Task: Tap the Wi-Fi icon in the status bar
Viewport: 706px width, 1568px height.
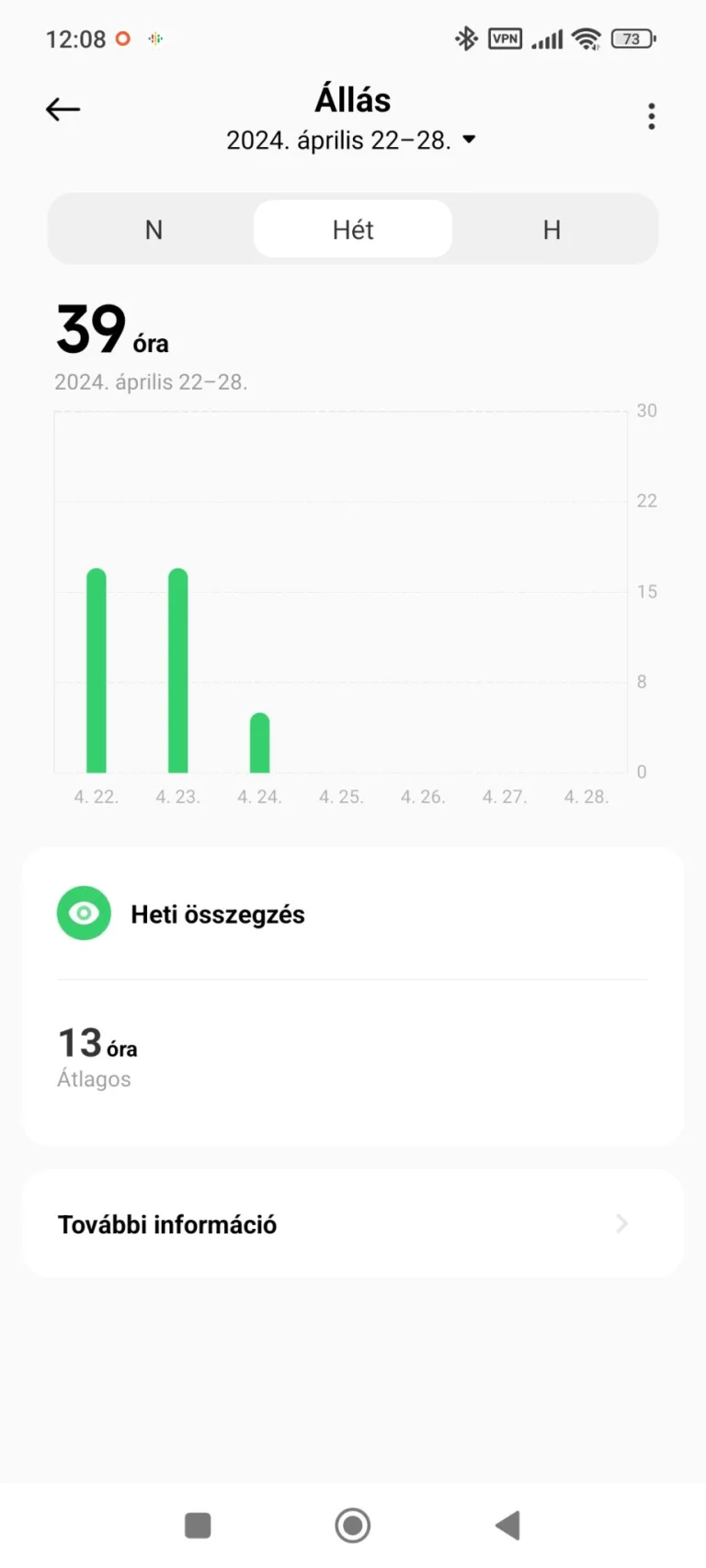Action: 586,39
